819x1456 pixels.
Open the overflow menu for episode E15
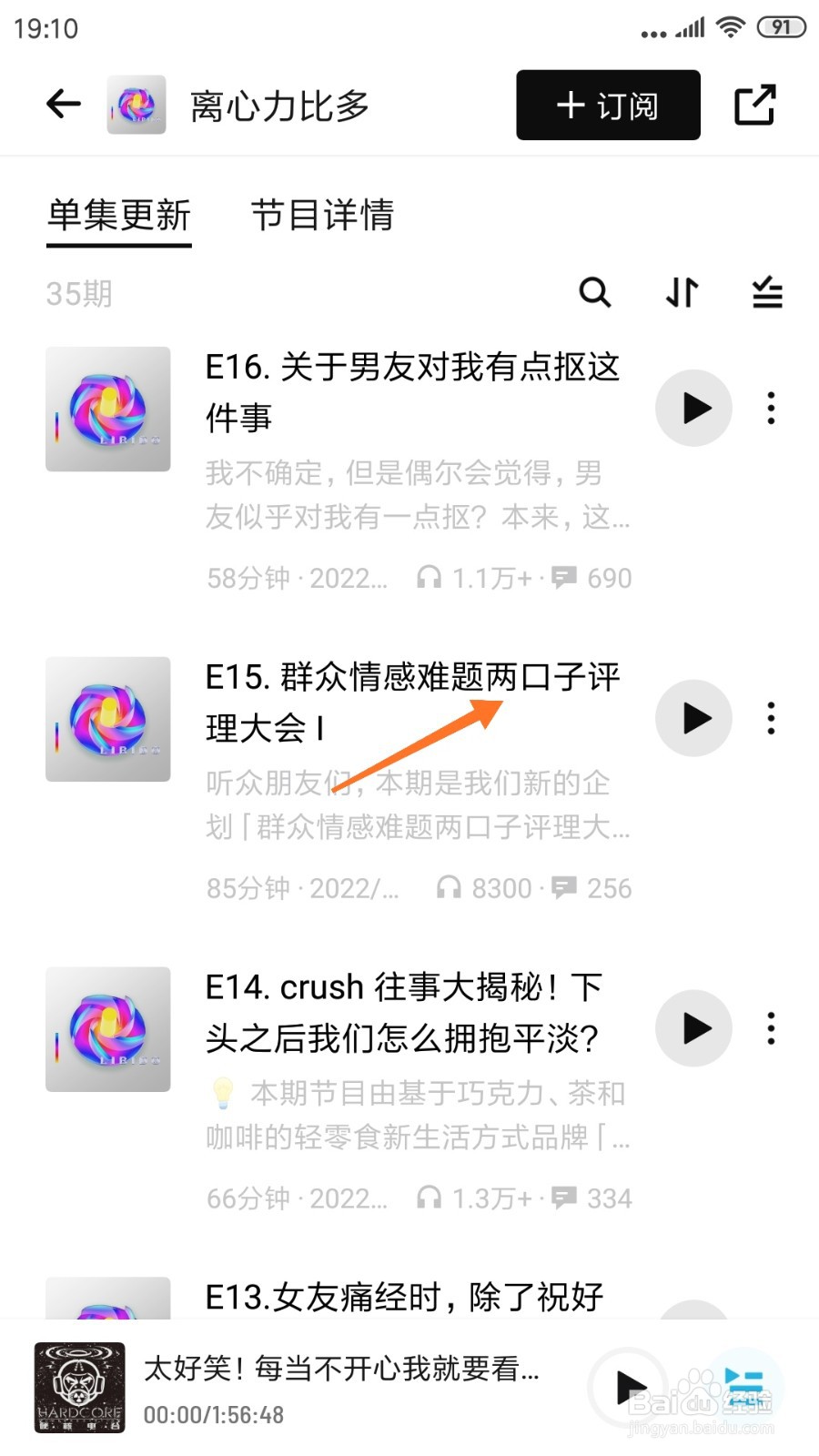[771, 718]
